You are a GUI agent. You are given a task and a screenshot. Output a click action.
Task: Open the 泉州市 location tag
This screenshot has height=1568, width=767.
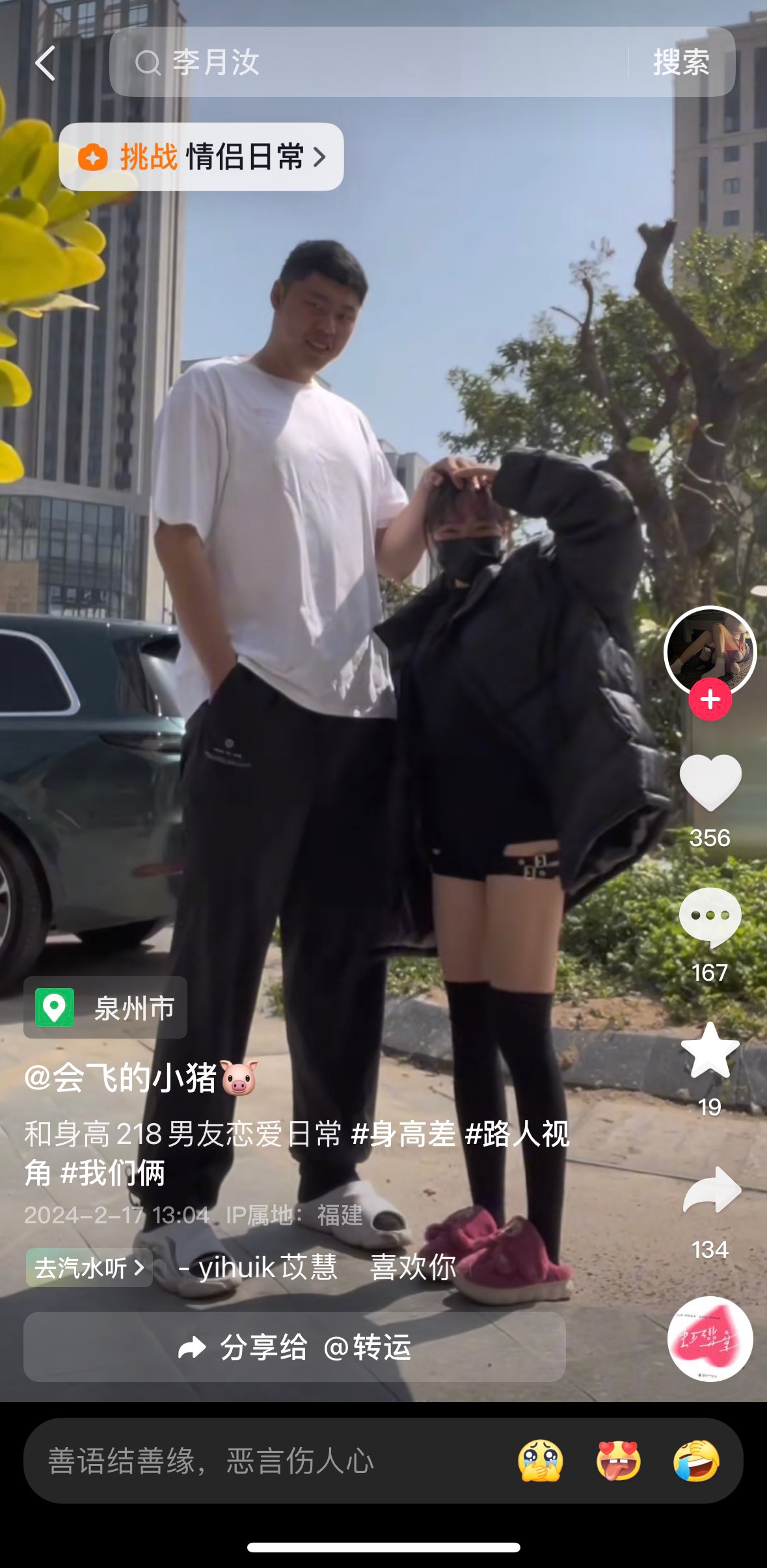[x=105, y=1007]
